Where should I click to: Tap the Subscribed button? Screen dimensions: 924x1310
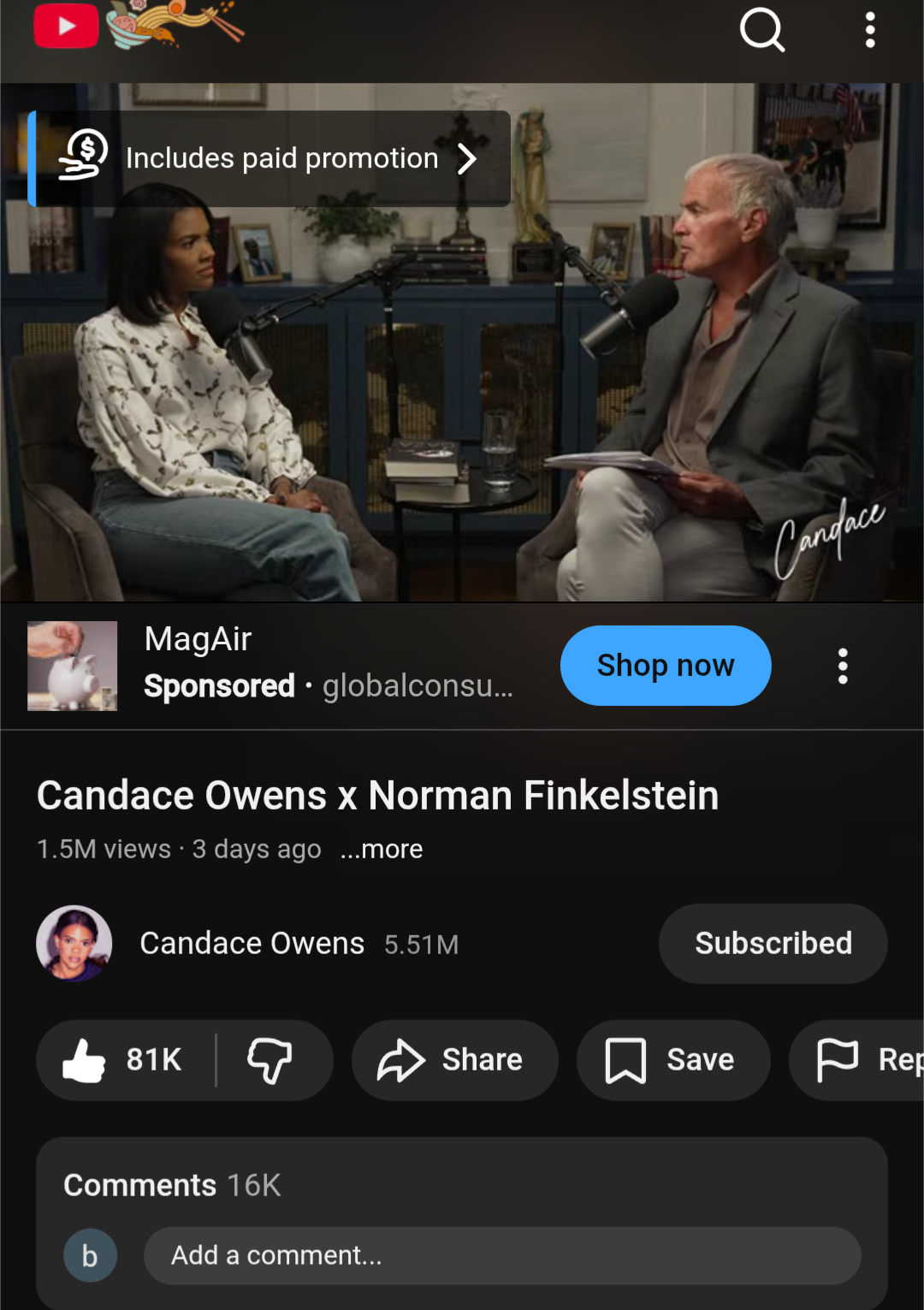772,944
